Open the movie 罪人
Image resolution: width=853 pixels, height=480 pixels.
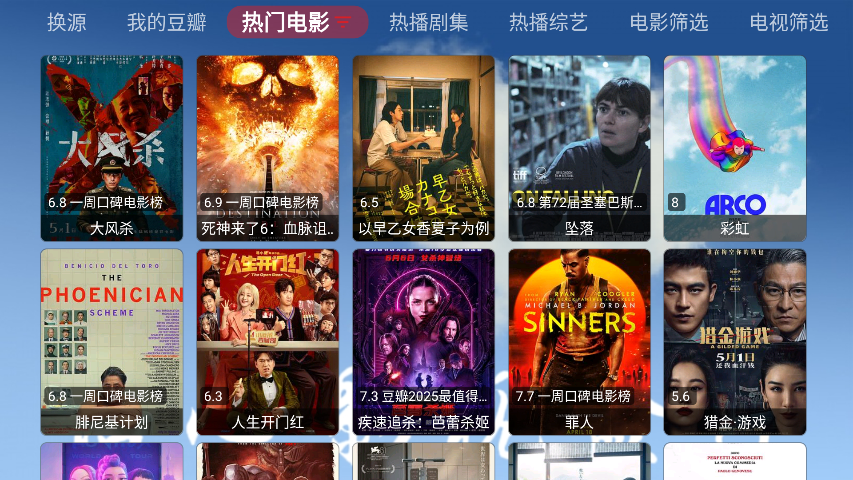coord(580,341)
